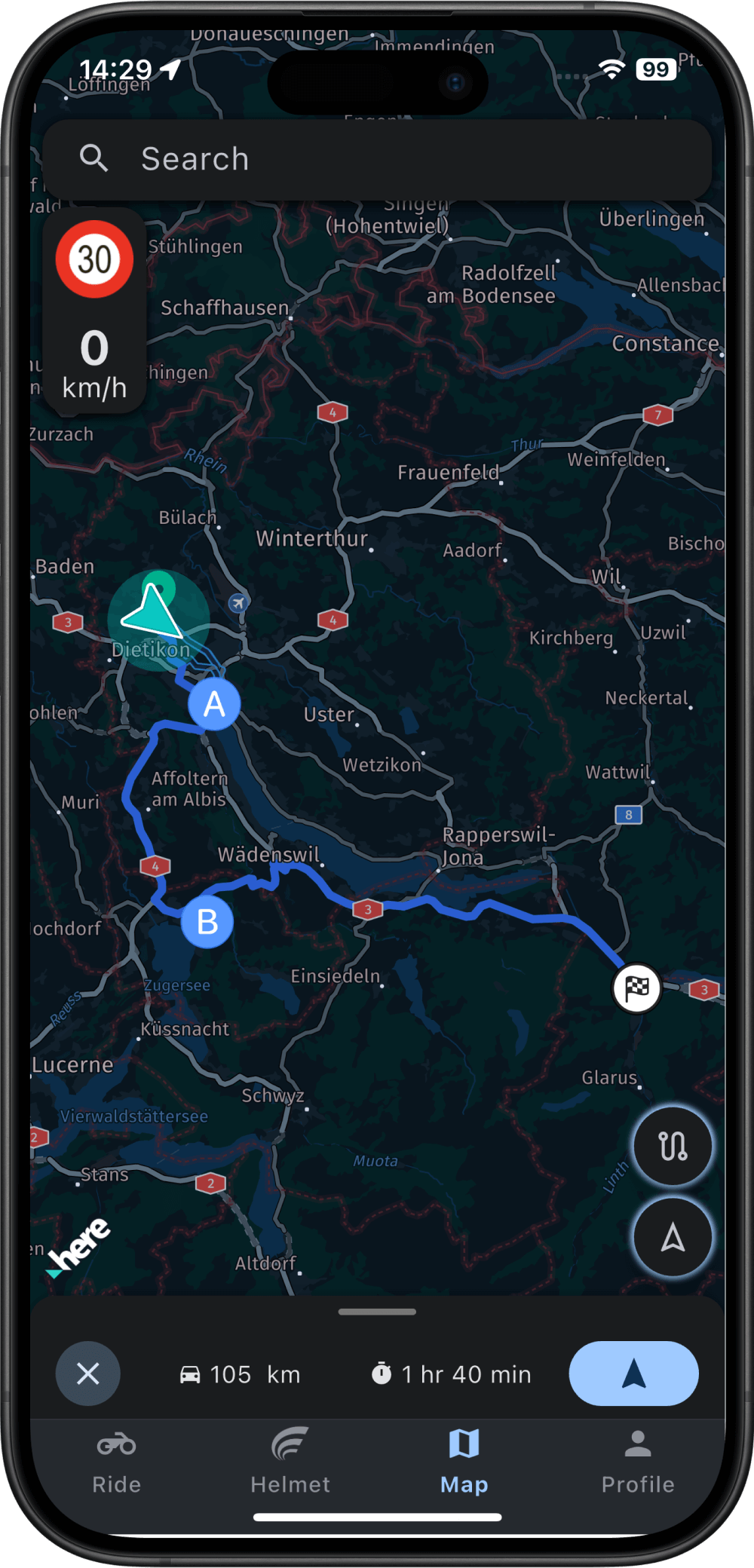
Task: Dismiss route with the X button
Action: click(87, 1374)
